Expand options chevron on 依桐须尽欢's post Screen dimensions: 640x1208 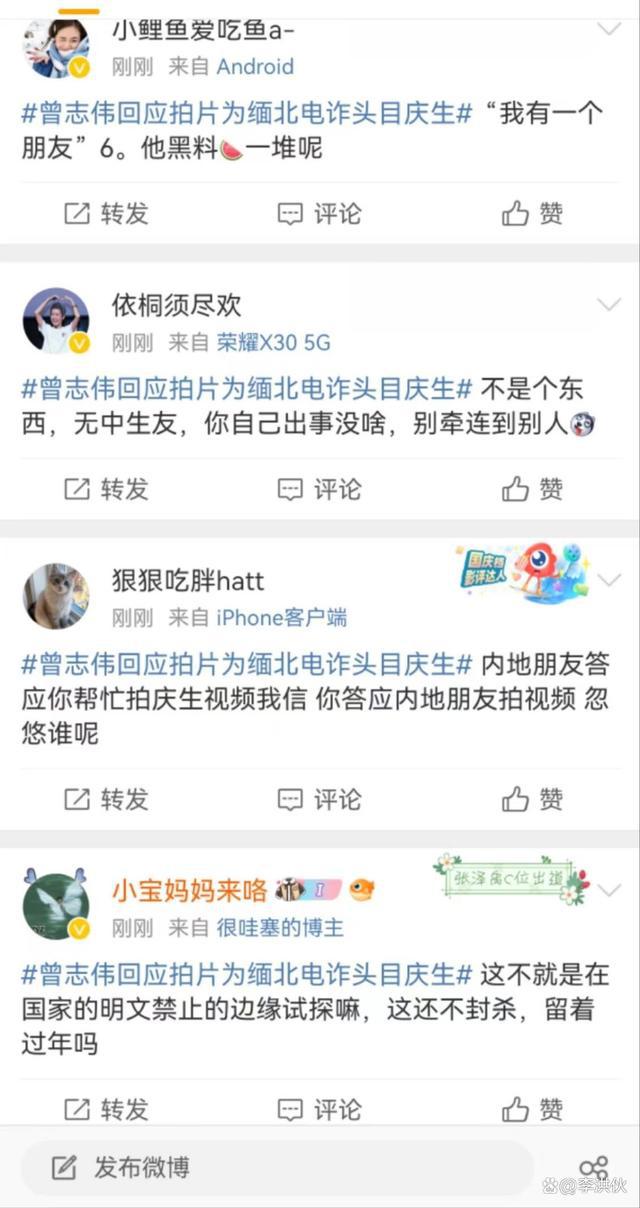coord(608,304)
